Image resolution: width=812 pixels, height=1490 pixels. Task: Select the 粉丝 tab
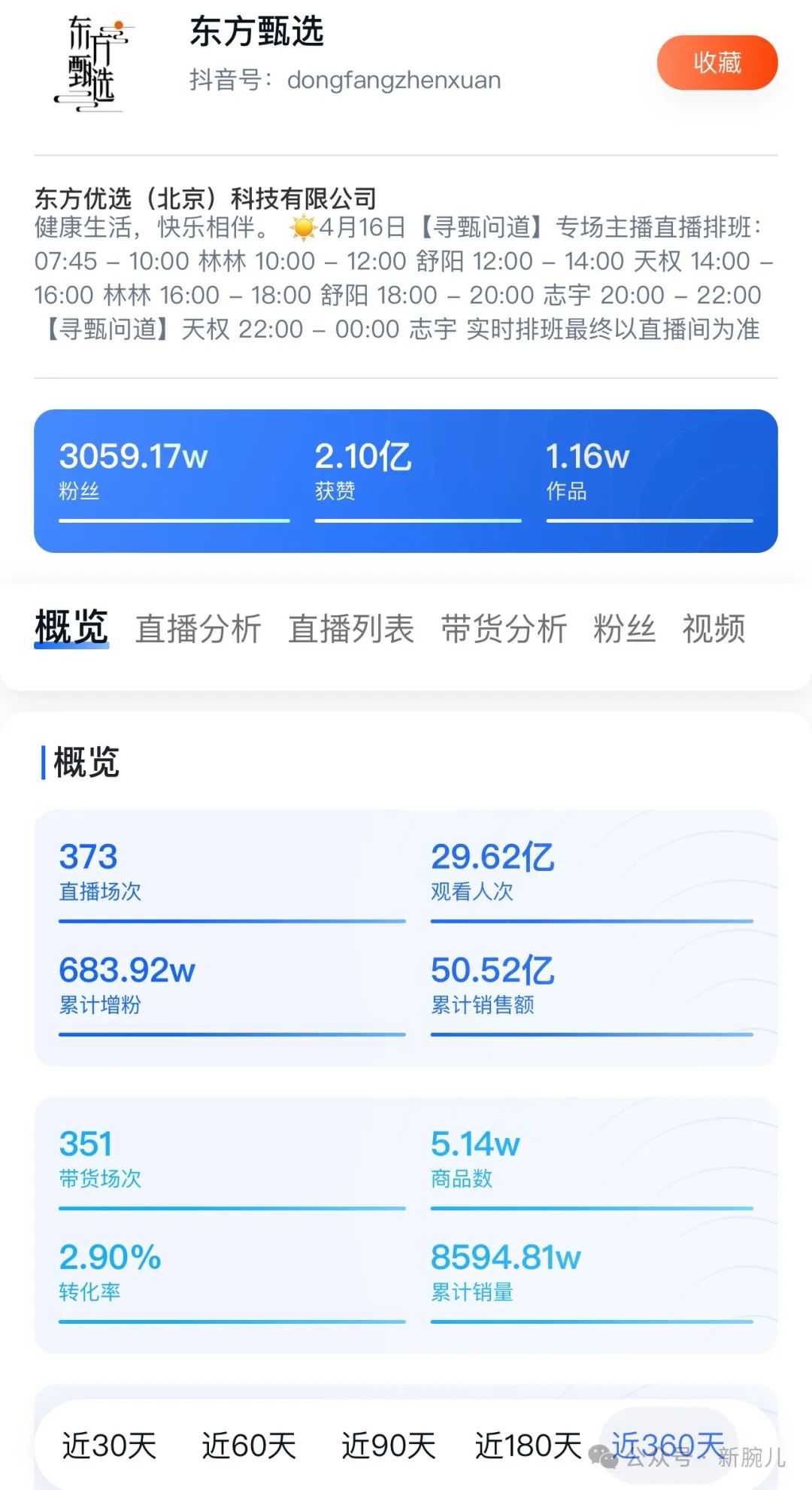tap(624, 629)
